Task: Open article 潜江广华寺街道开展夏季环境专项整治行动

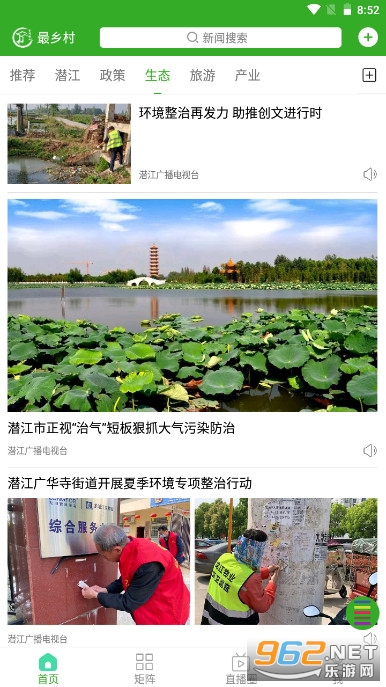Action: (x=130, y=483)
